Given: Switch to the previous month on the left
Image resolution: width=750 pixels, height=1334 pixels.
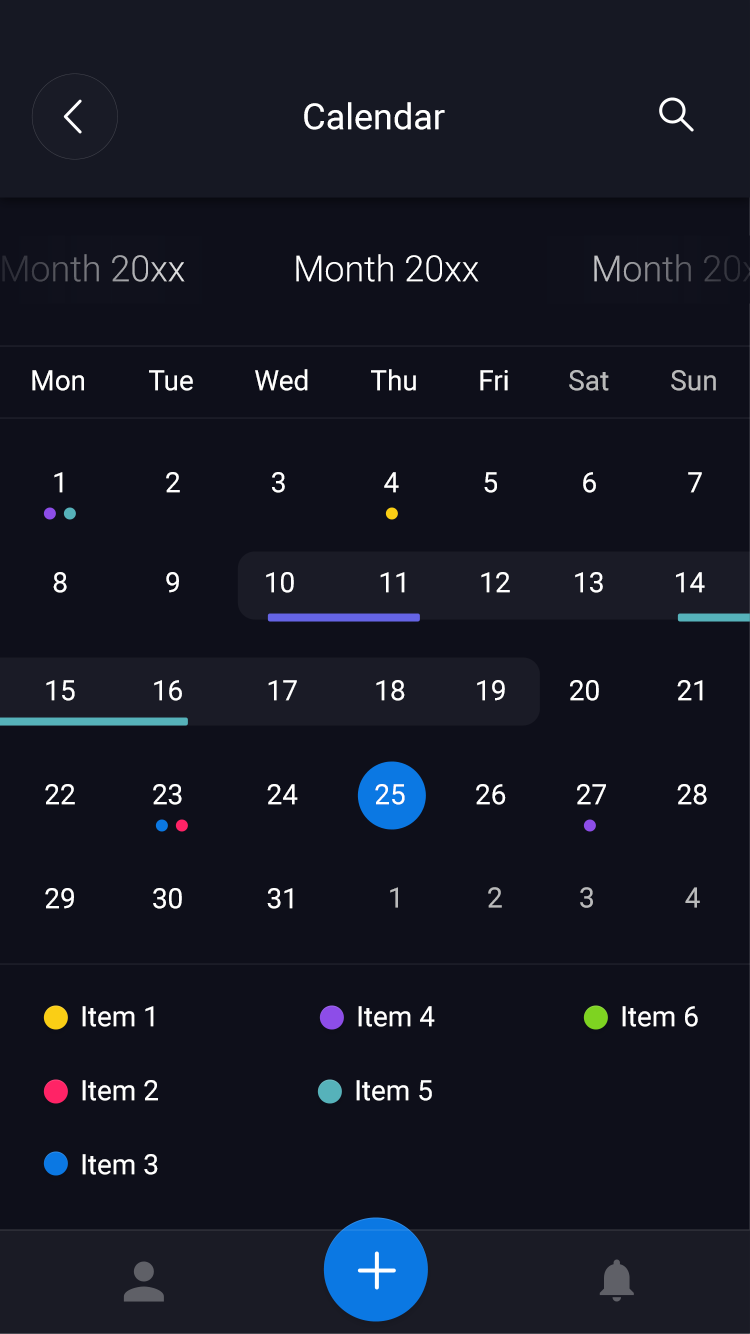Looking at the screenshot, I should [93, 269].
